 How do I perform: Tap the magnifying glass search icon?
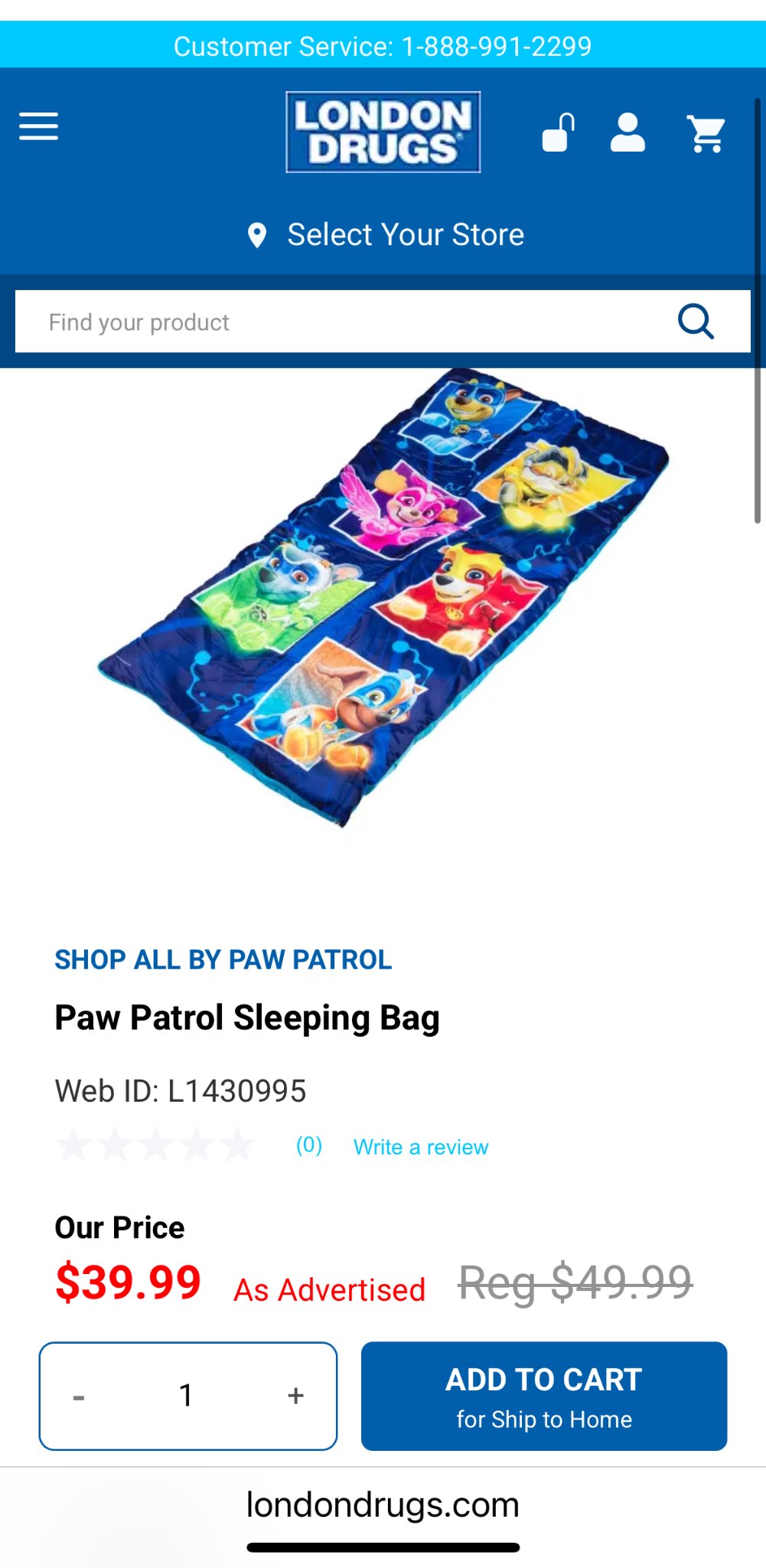tap(696, 322)
